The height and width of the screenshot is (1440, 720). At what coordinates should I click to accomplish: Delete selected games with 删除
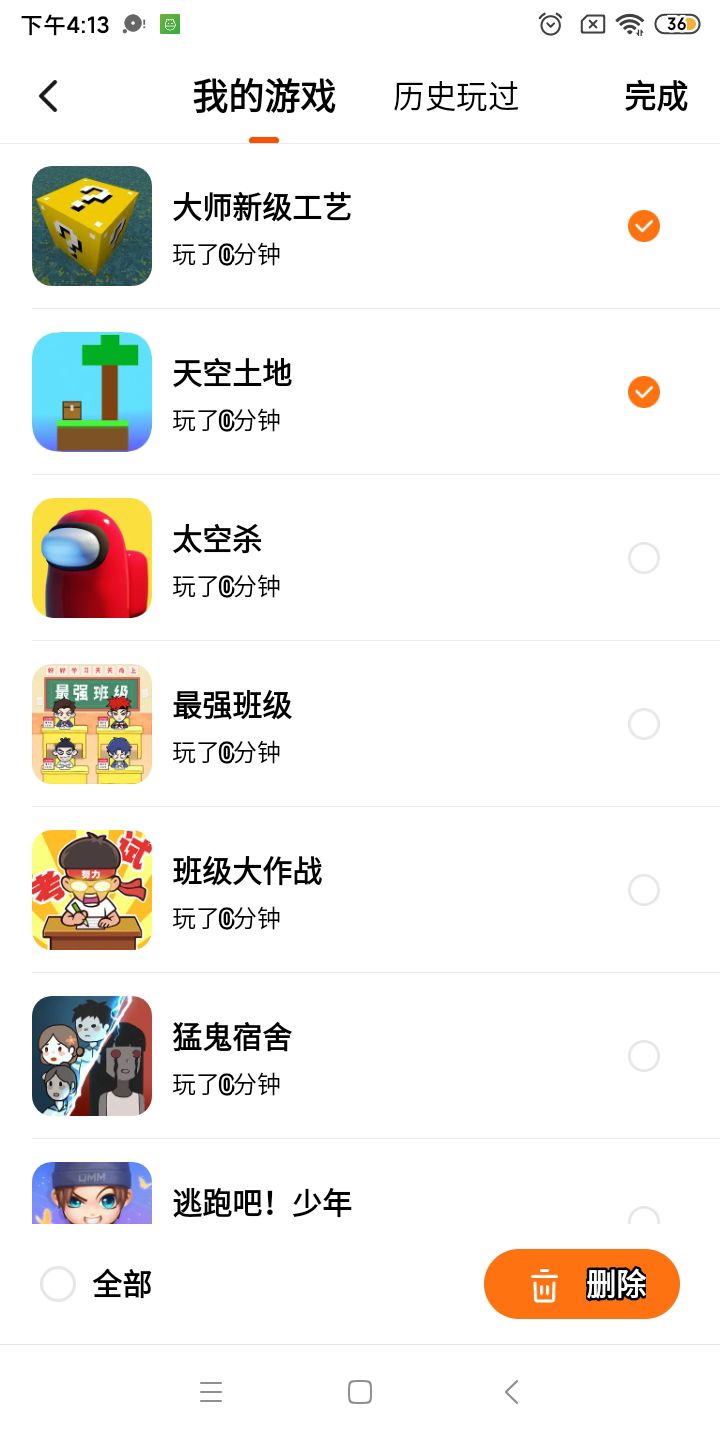click(x=582, y=1284)
